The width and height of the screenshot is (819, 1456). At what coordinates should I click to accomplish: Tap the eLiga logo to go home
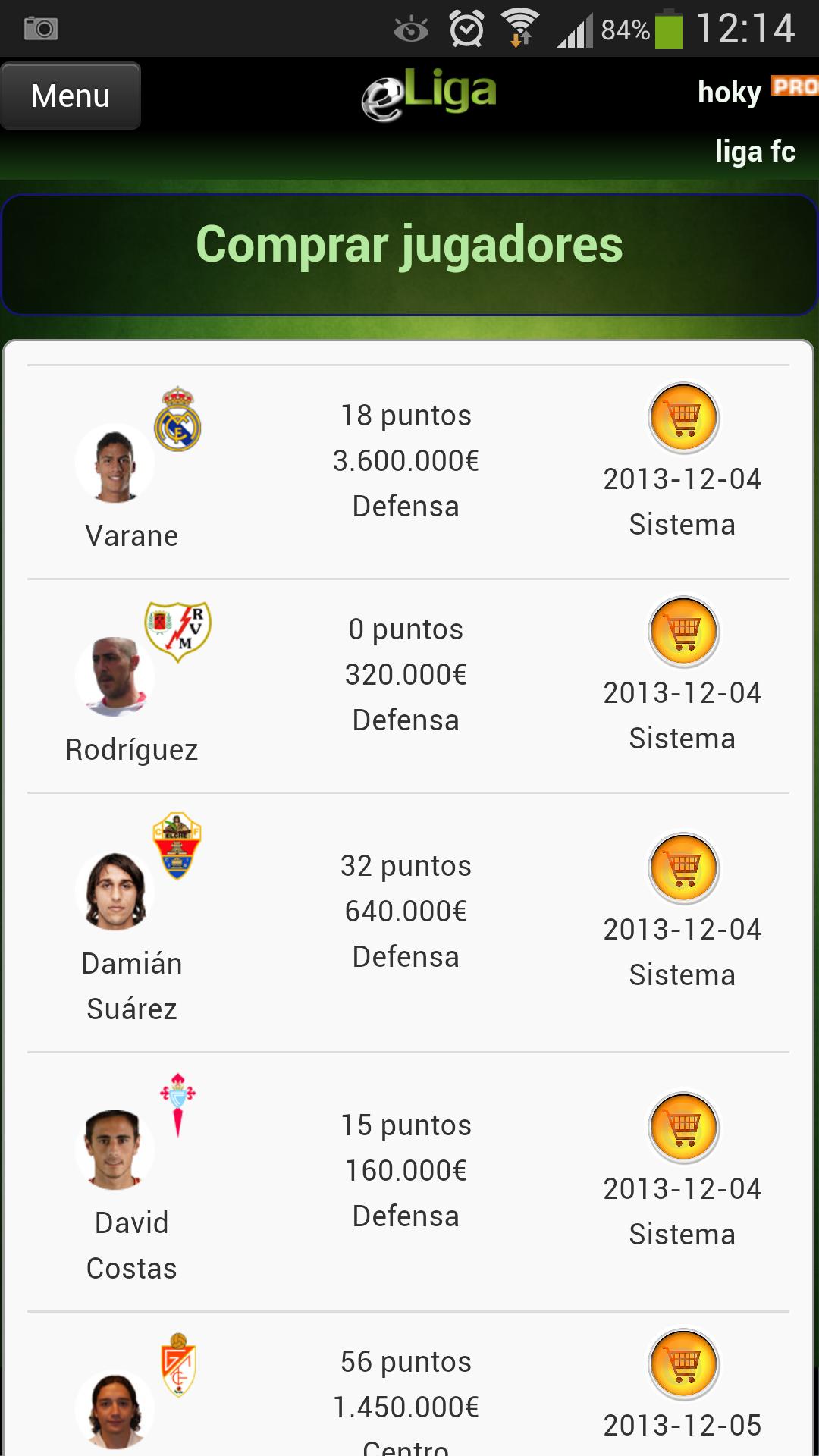(x=429, y=94)
